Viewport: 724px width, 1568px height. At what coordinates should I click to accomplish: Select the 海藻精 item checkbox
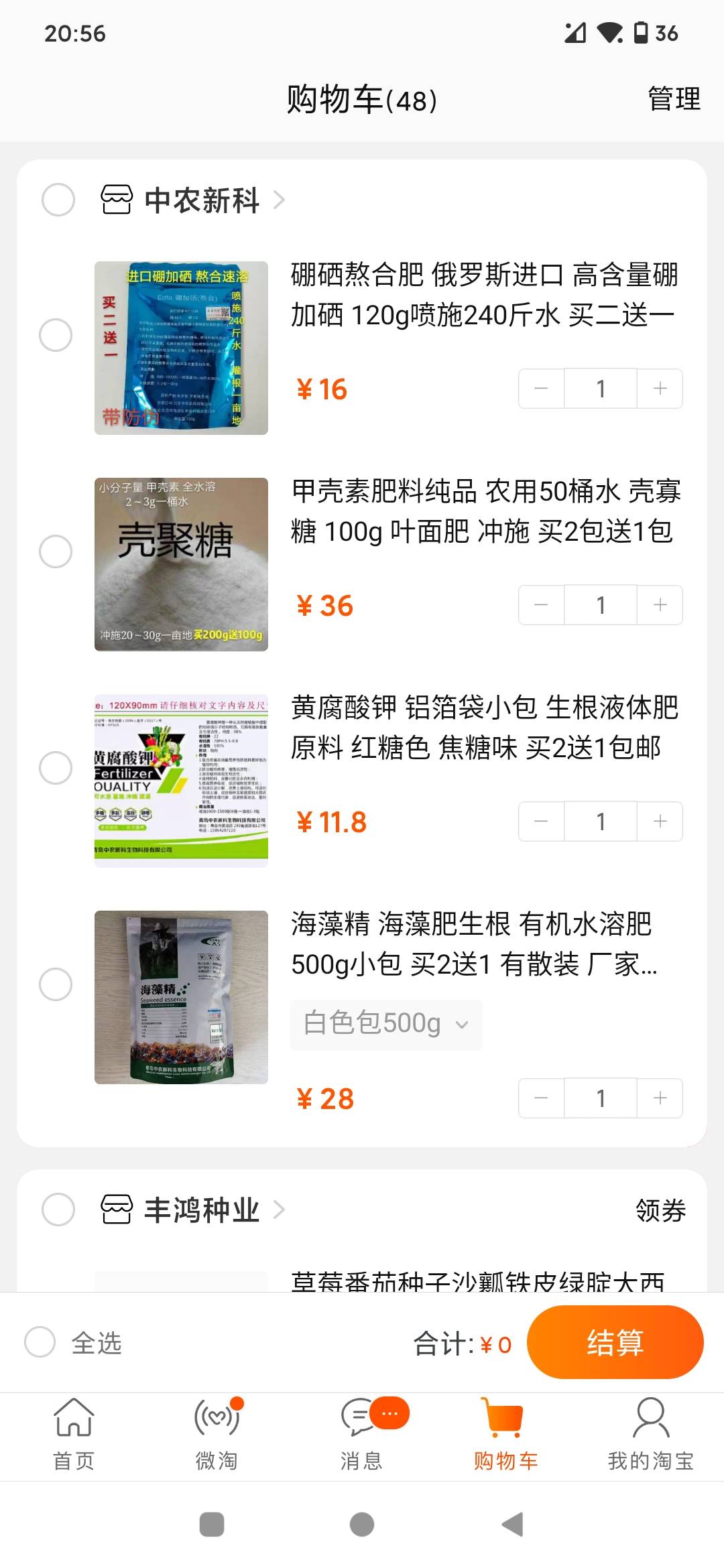(56, 984)
